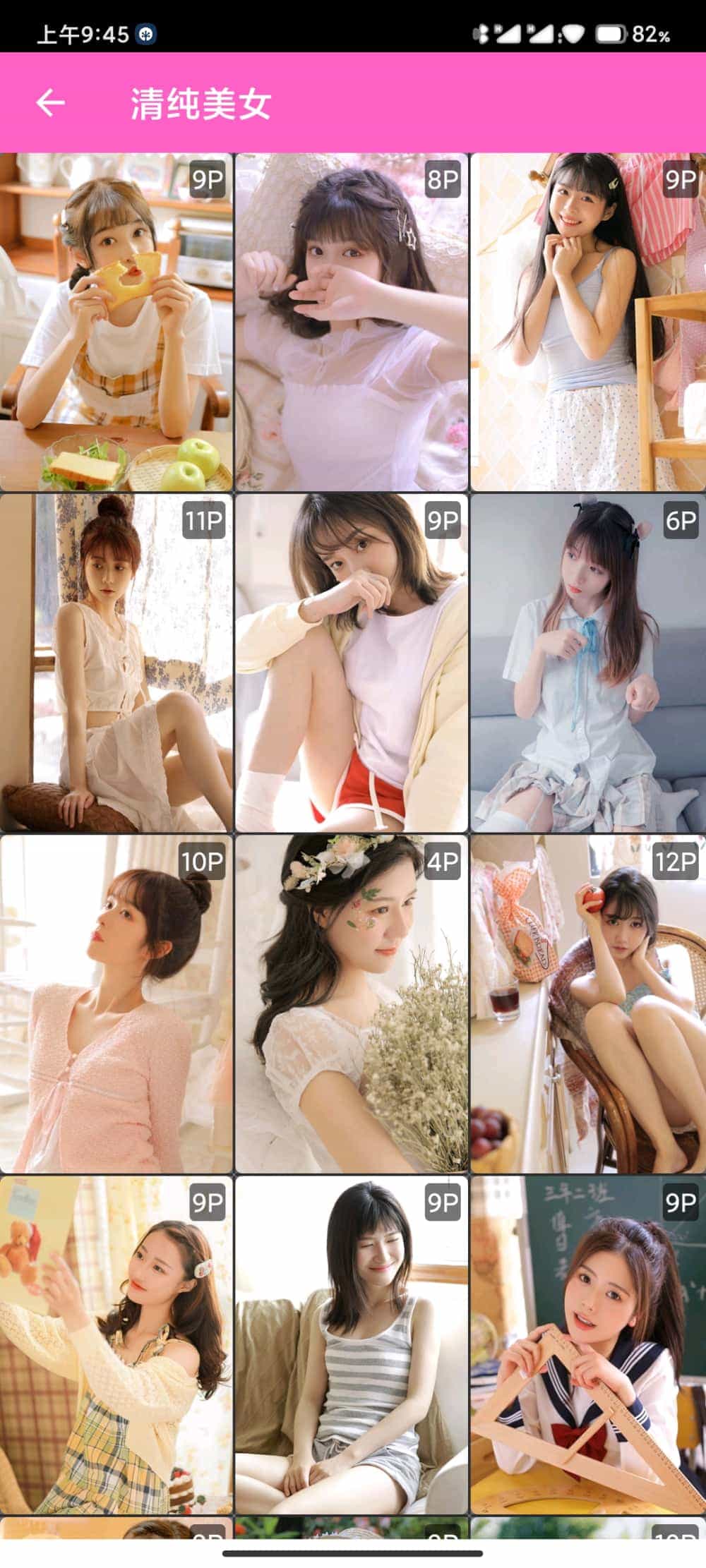Open the blue tank top album
706x1568 pixels.
click(587, 322)
